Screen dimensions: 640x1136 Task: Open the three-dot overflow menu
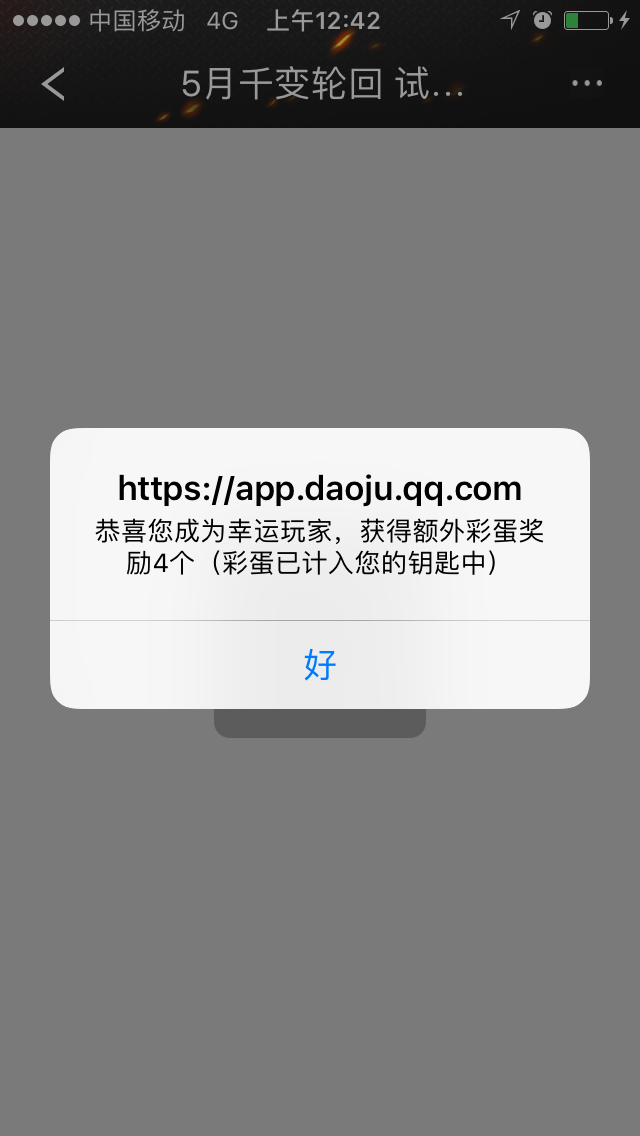tap(586, 83)
